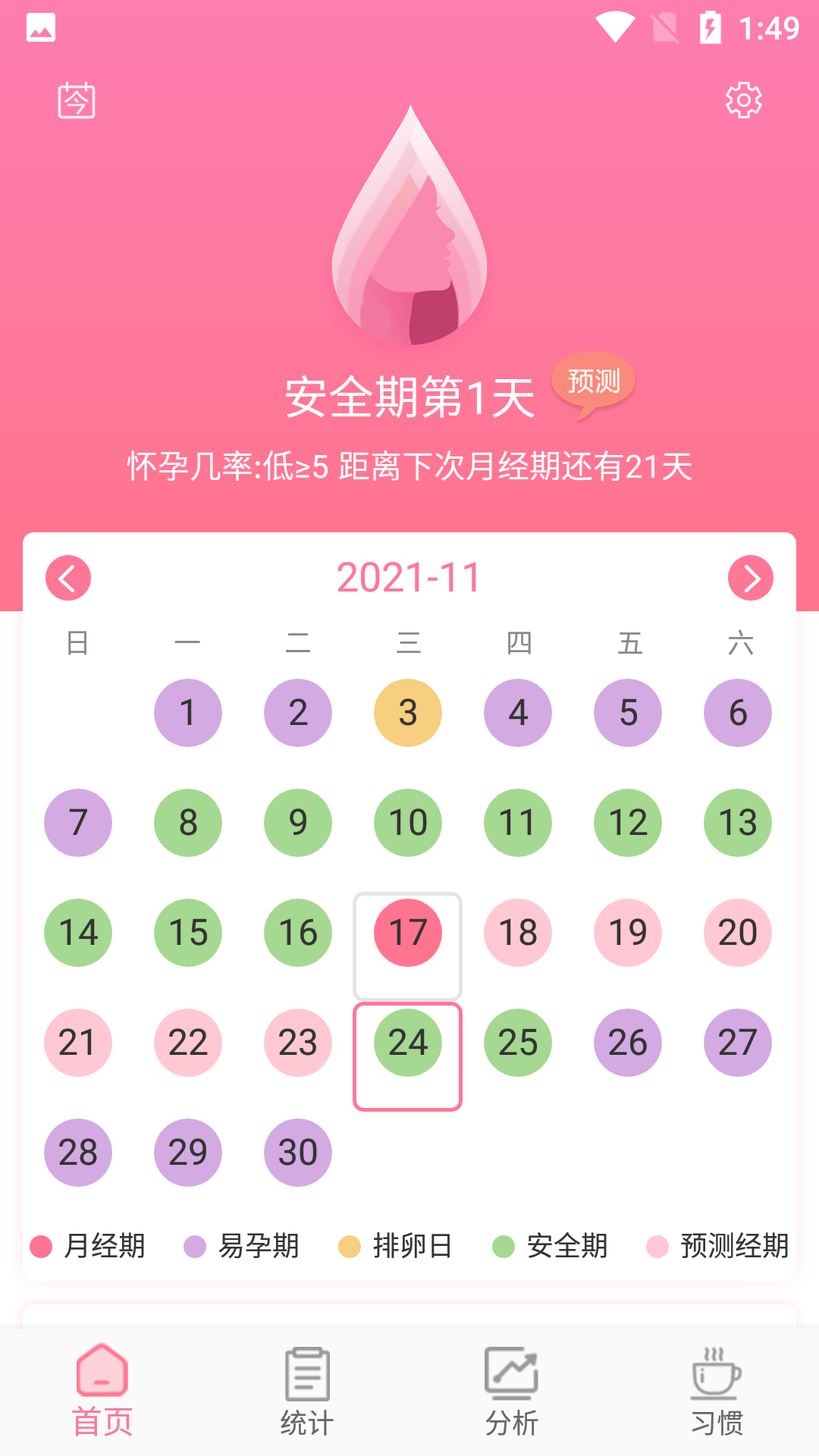Go to the 首页 tab
This screenshot has height=1456, width=819.
point(102,1392)
